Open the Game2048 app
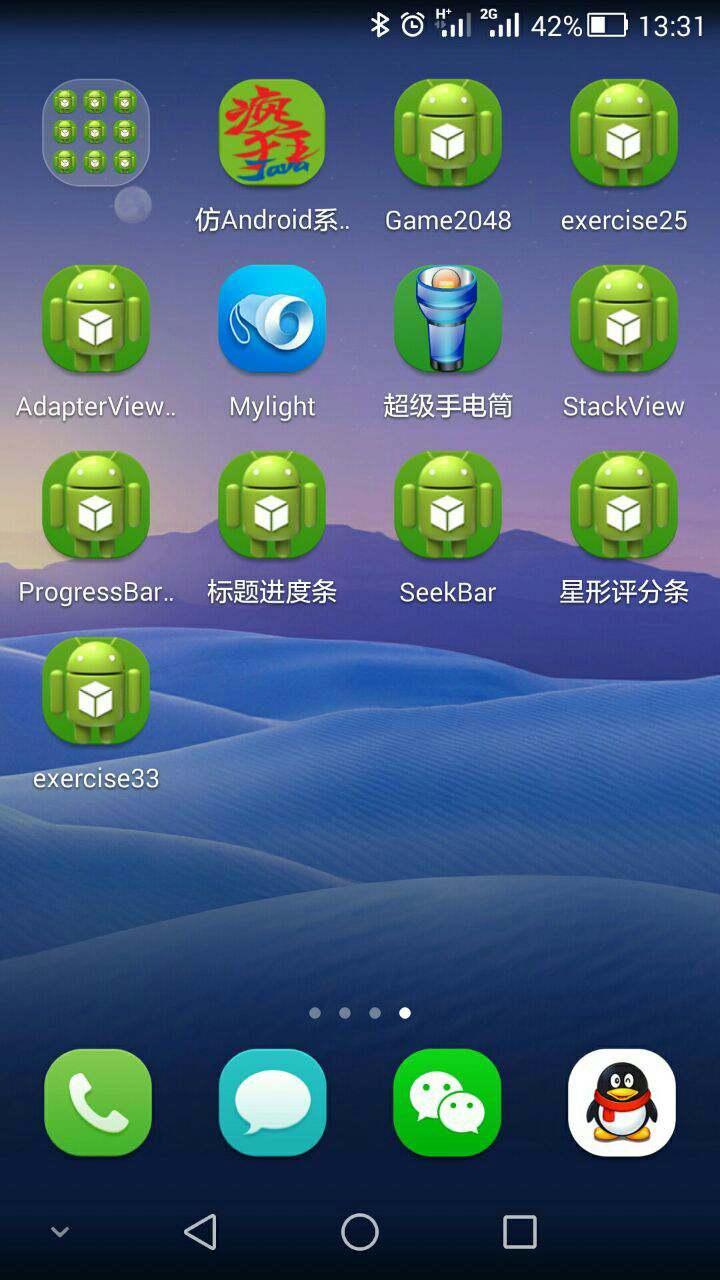Viewport: 720px width, 1280px height. click(447, 135)
